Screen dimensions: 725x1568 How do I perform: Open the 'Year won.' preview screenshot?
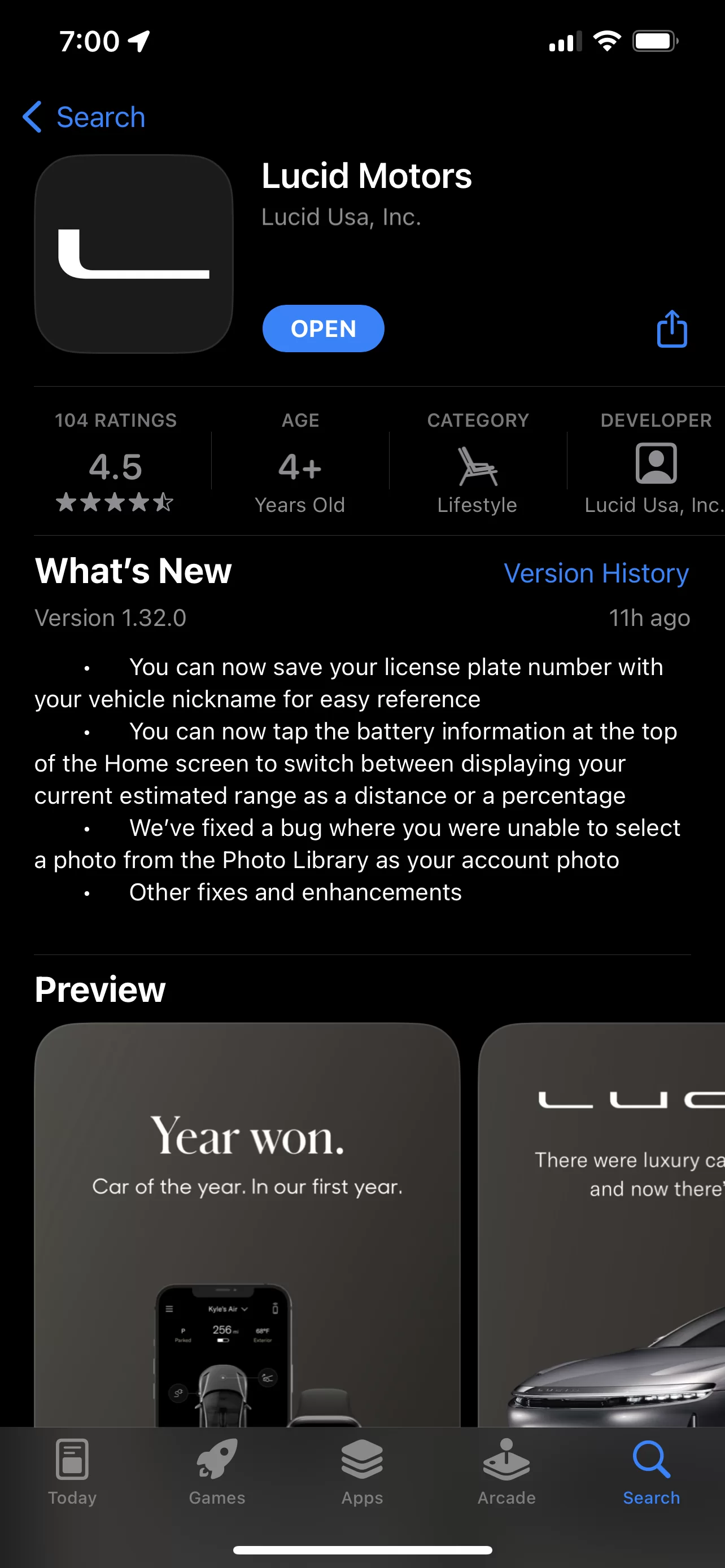coord(247,1224)
